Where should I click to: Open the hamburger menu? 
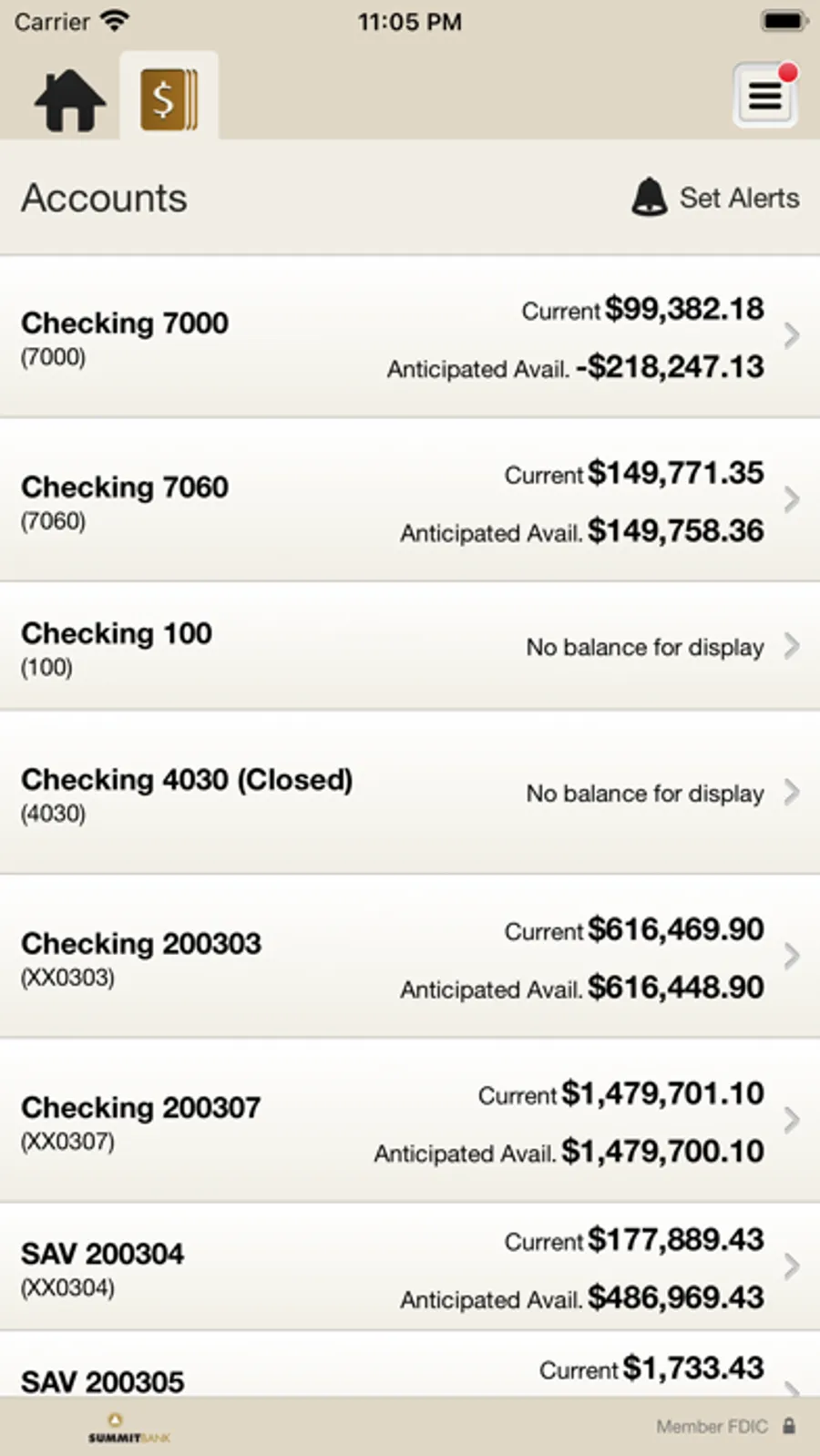click(765, 95)
